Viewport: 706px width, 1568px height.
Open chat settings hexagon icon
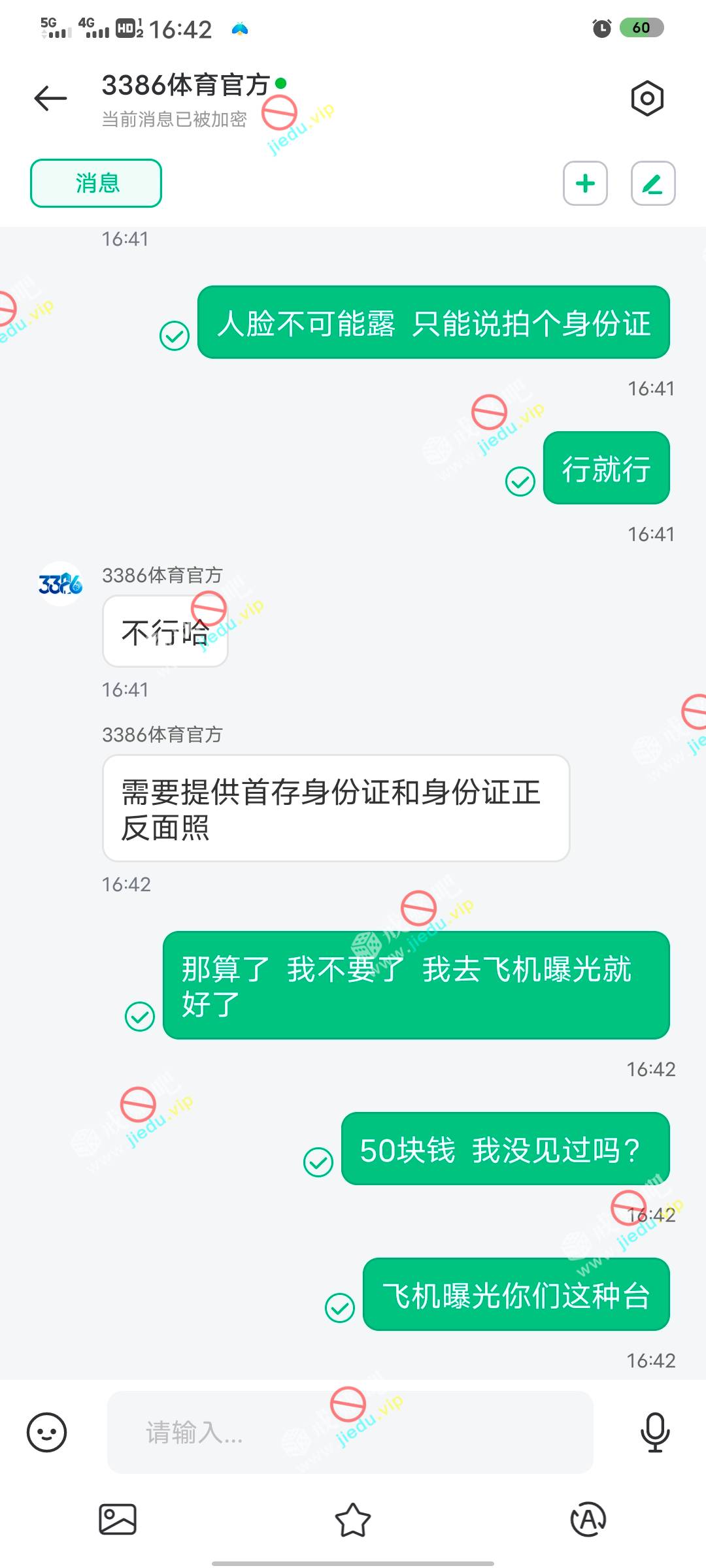pyautogui.click(x=647, y=99)
